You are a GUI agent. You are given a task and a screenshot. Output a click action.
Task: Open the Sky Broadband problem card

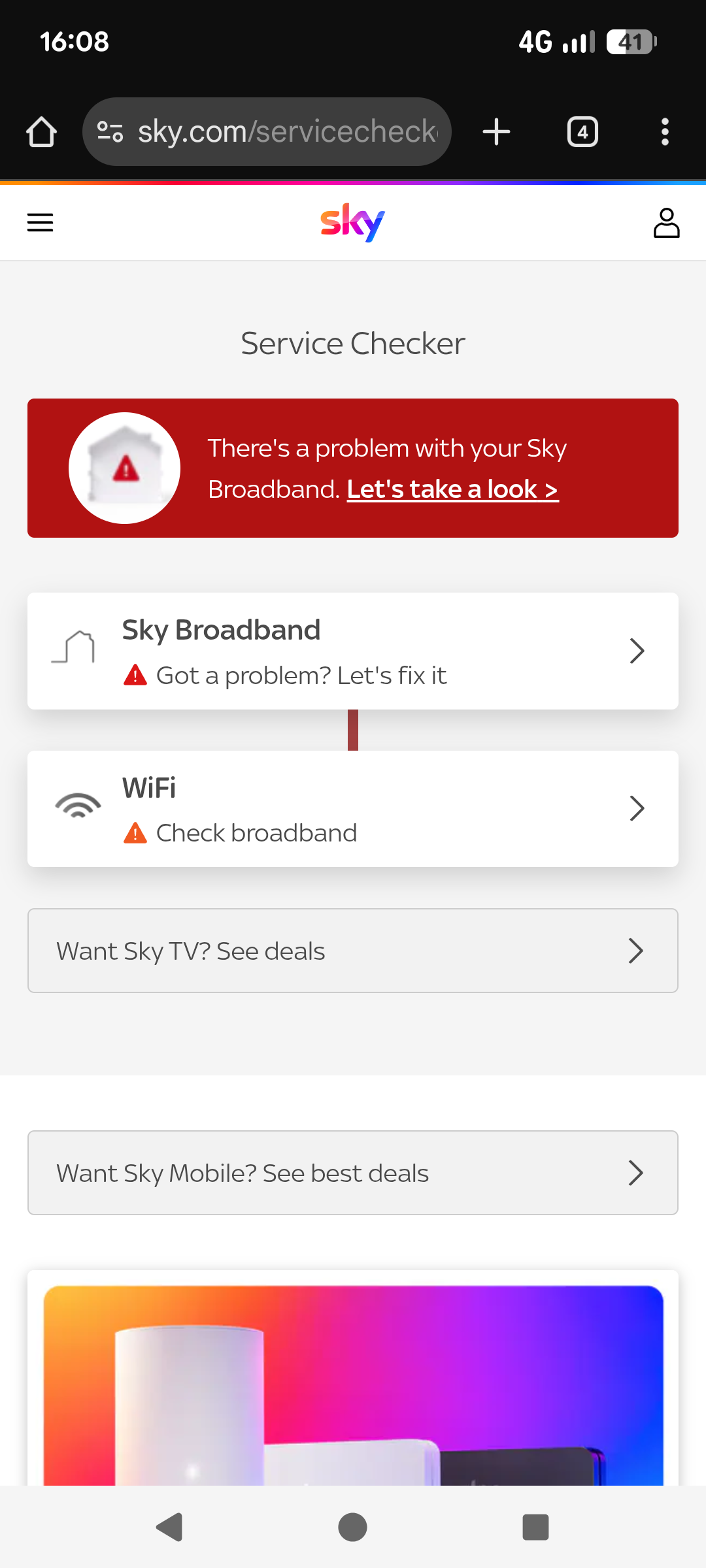[353, 651]
